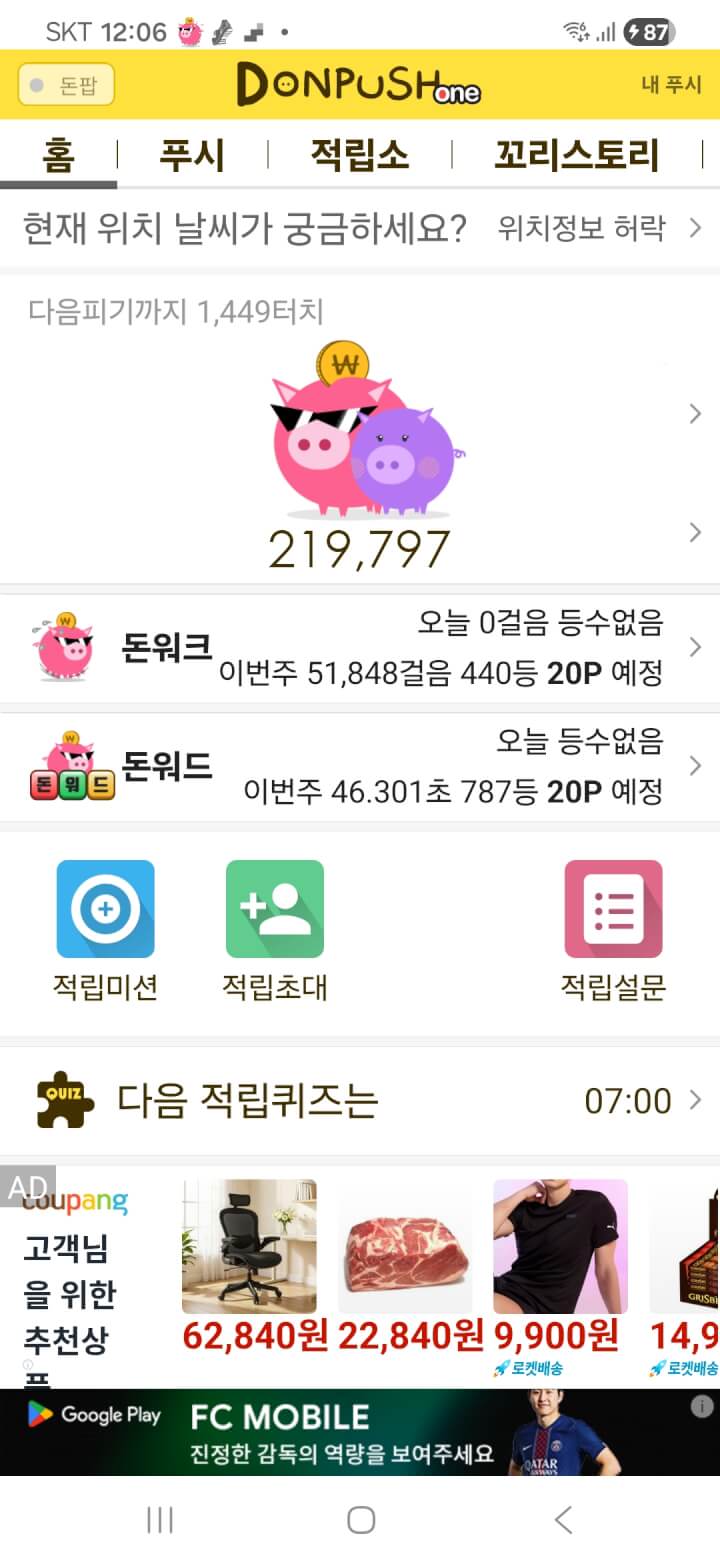Open the 꼬리스토리 tab

(x=577, y=155)
